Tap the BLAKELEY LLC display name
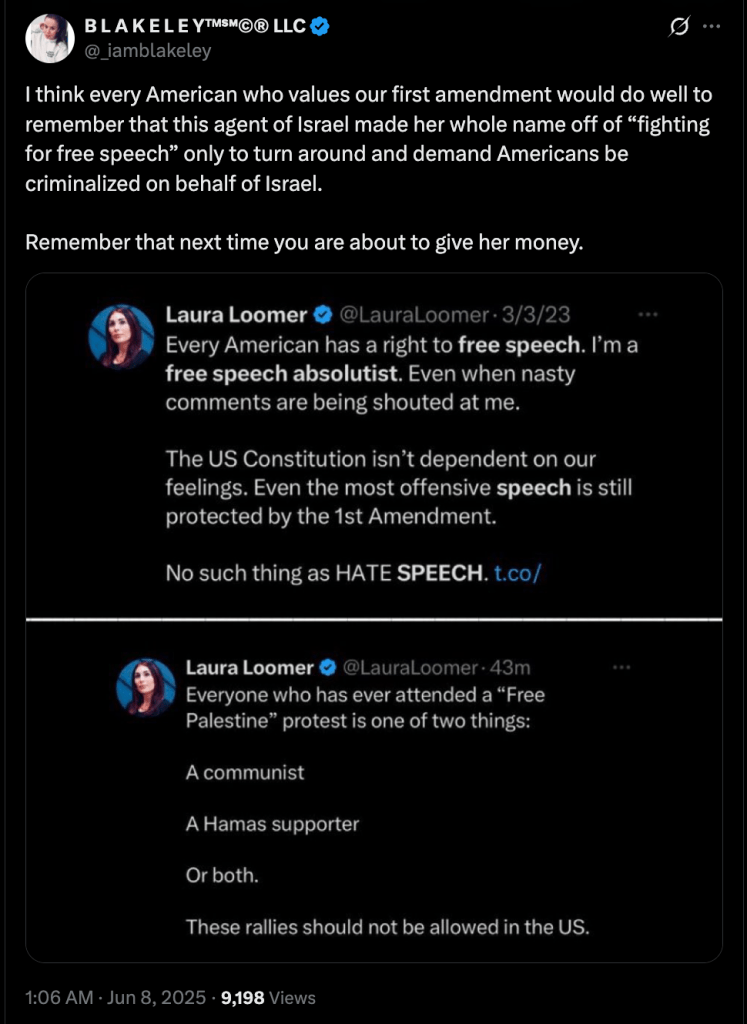This screenshot has height=1024, width=747. 200,26
